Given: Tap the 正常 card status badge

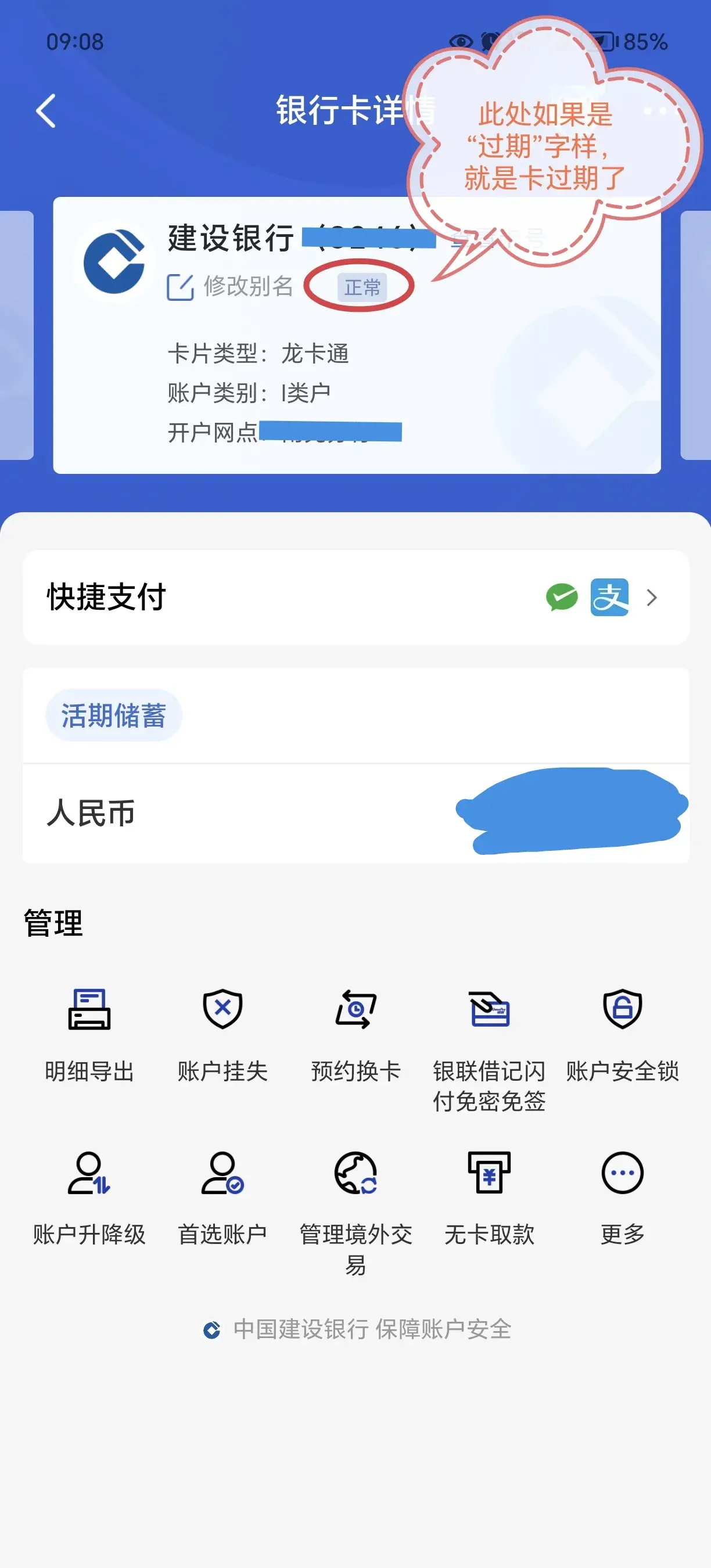Looking at the screenshot, I should coord(362,286).
